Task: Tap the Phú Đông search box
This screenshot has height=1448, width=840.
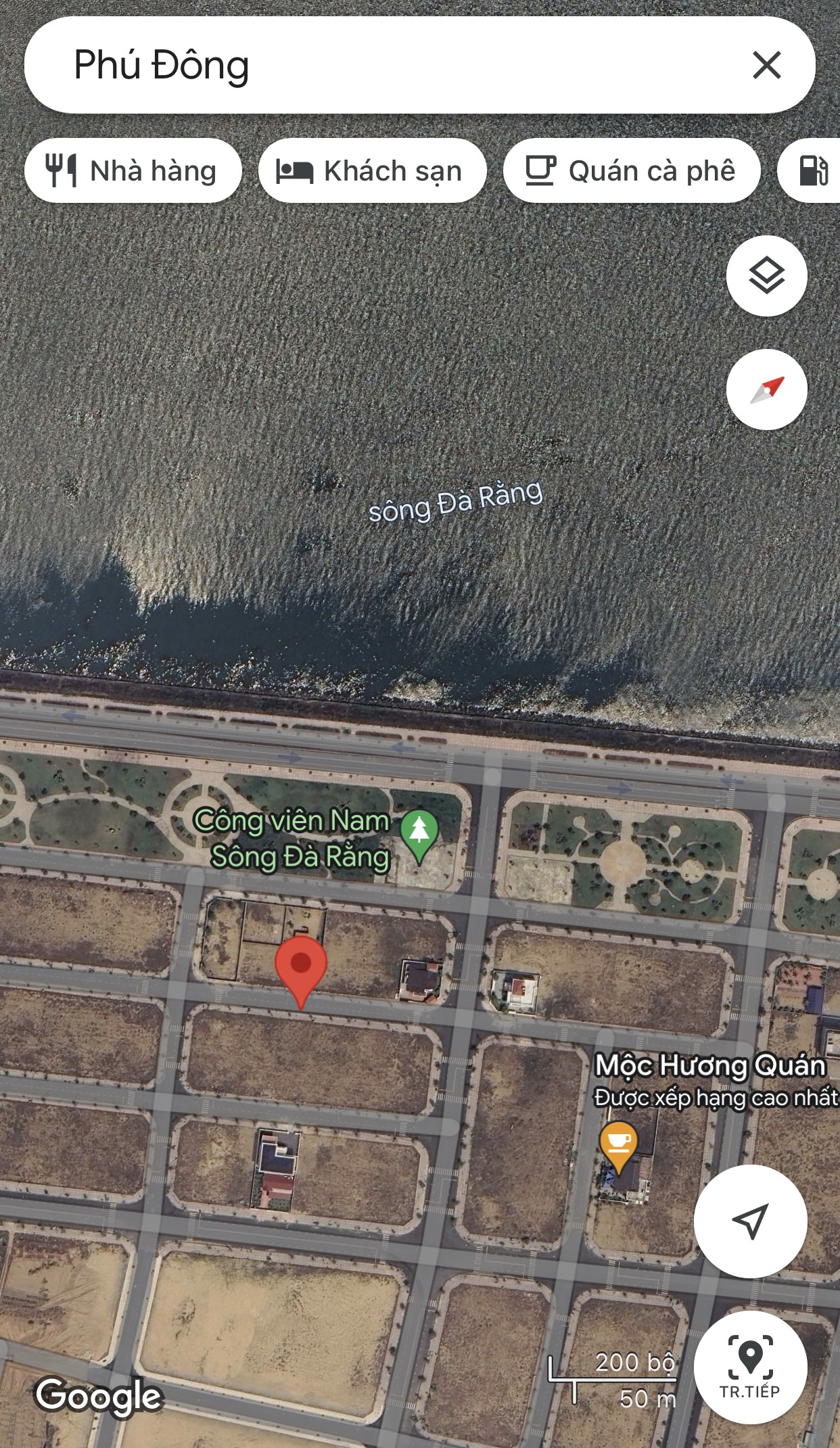Action: click(x=379, y=65)
